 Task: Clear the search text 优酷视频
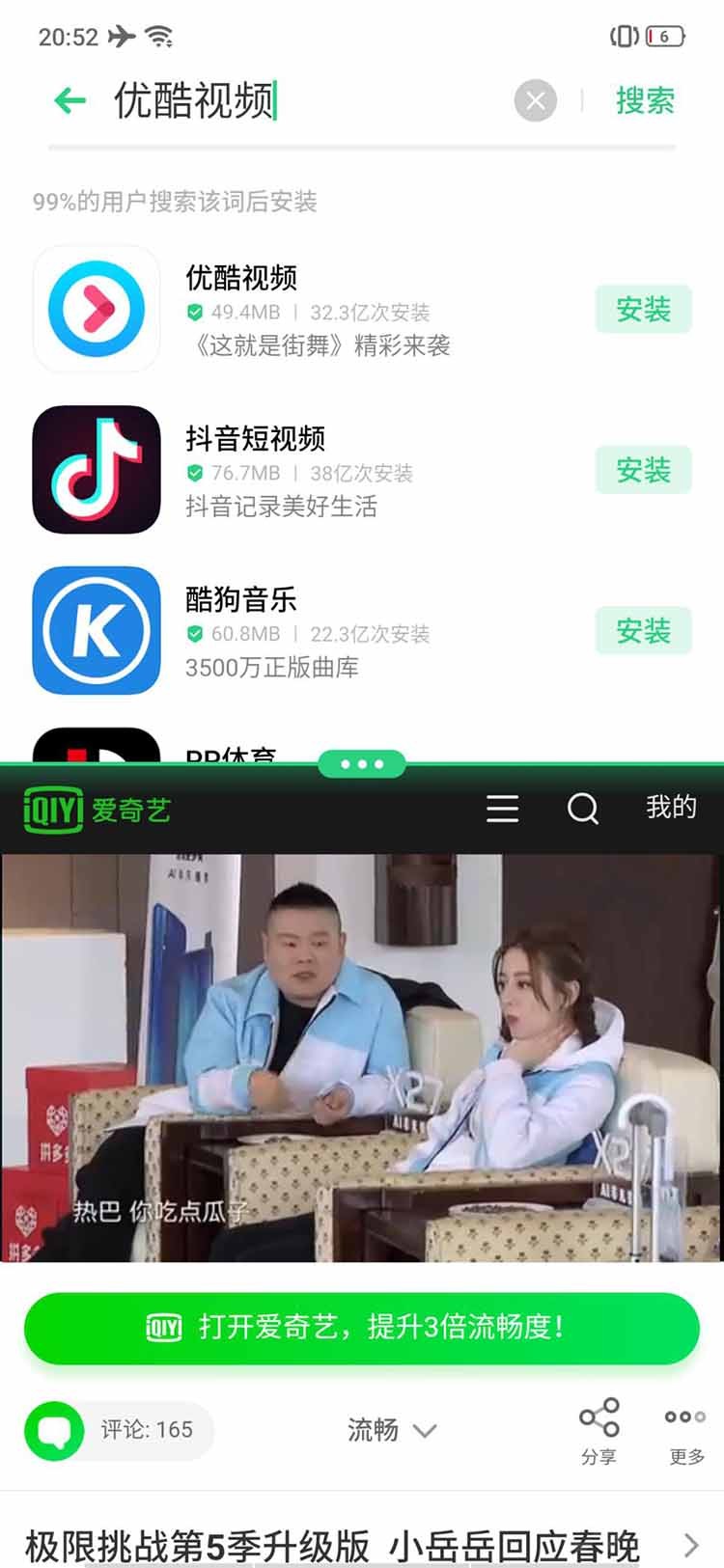tap(536, 100)
